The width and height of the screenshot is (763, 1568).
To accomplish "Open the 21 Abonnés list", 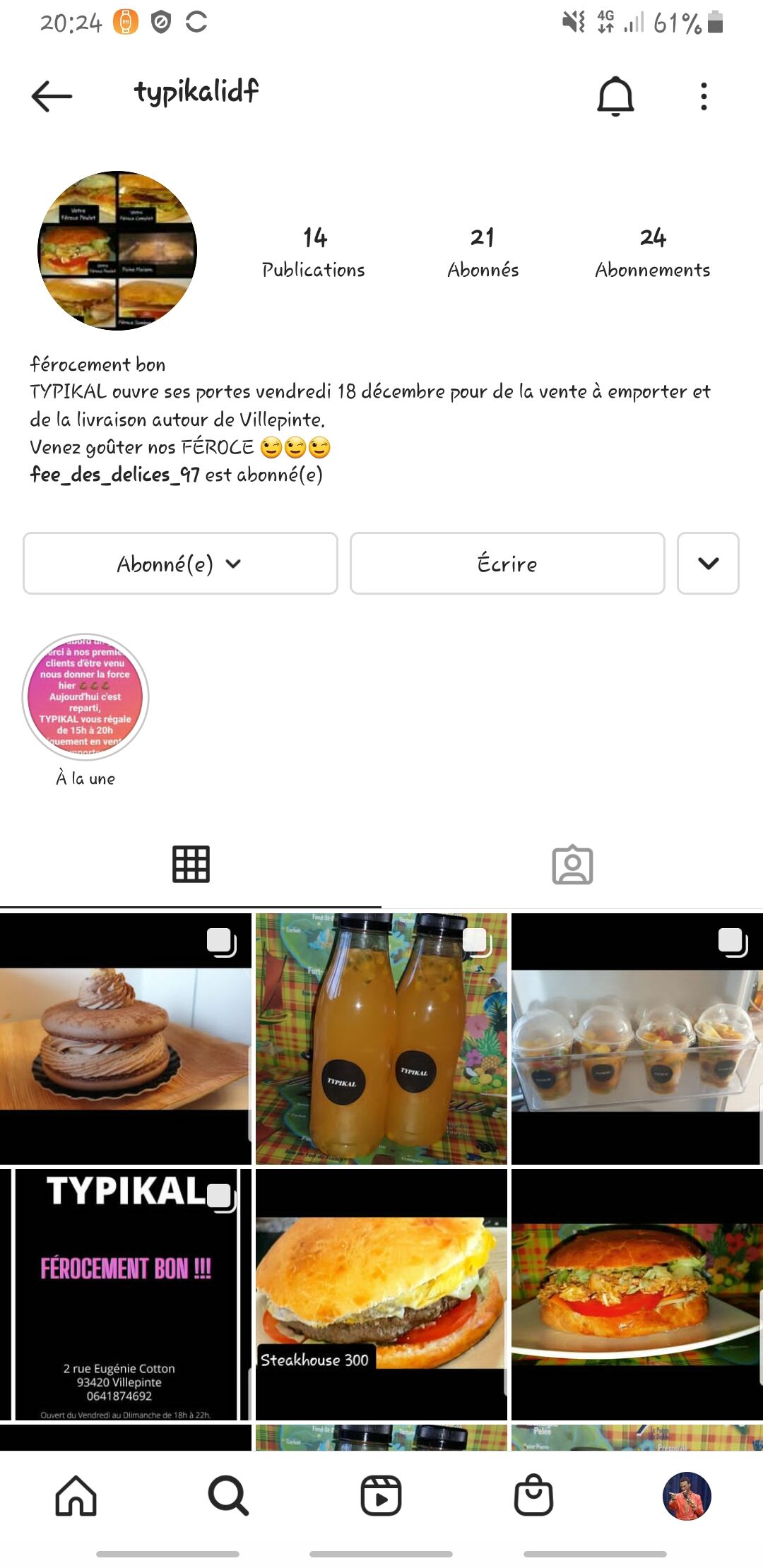I will [x=483, y=252].
